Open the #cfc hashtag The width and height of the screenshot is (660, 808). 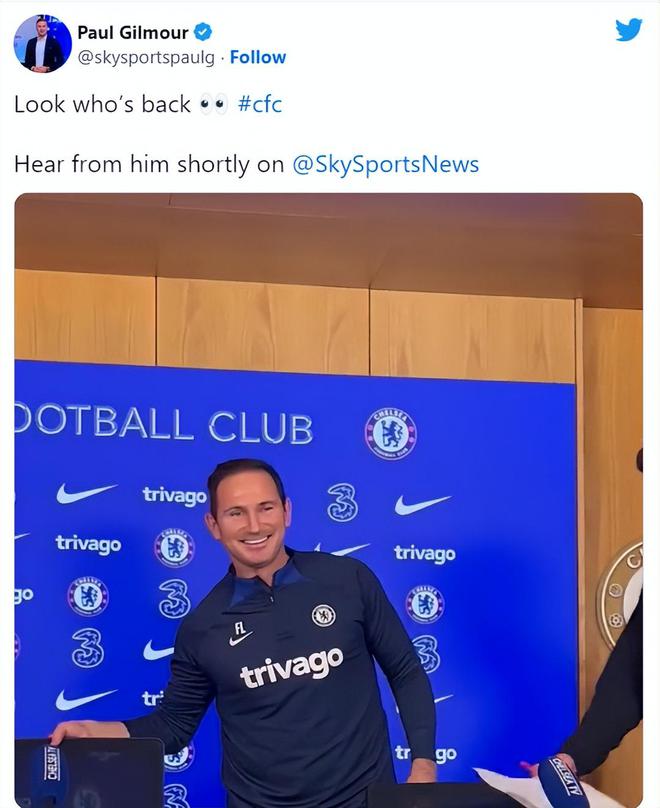click(260, 104)
